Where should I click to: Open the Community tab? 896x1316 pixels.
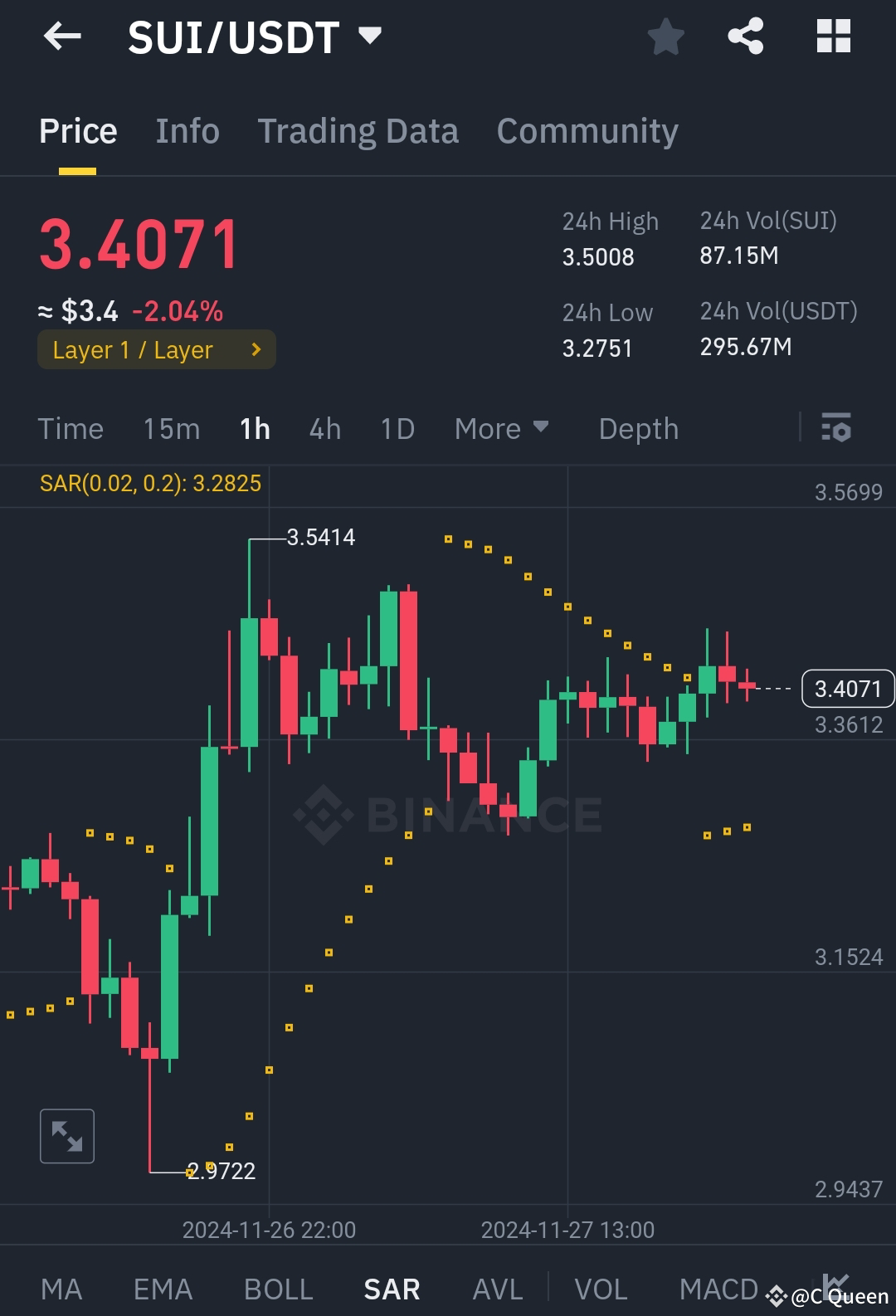pyautogui.click(x=587, y=130)
